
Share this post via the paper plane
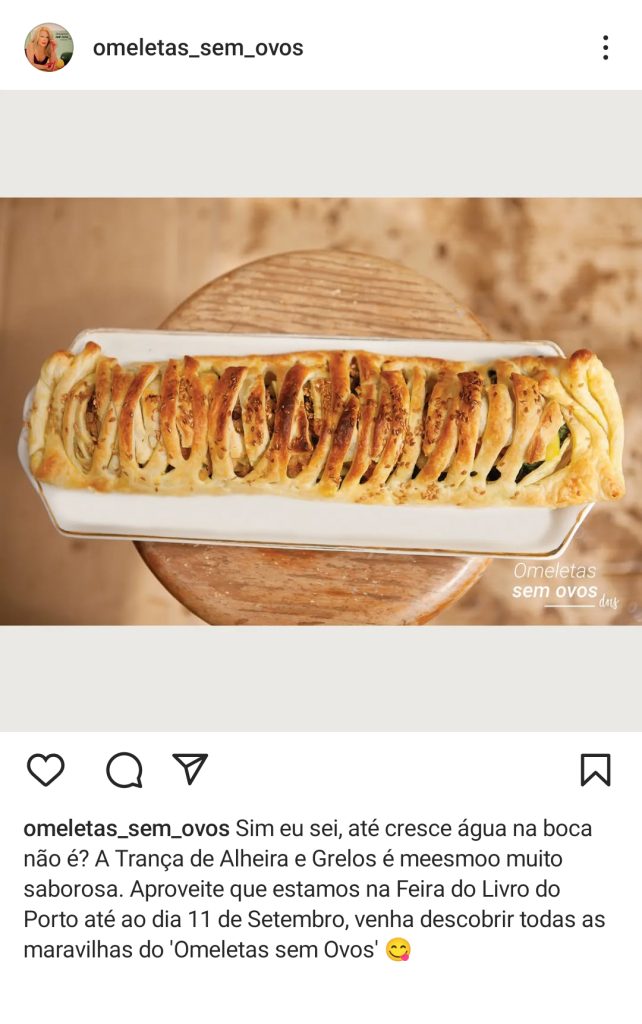tap(189, 769)
